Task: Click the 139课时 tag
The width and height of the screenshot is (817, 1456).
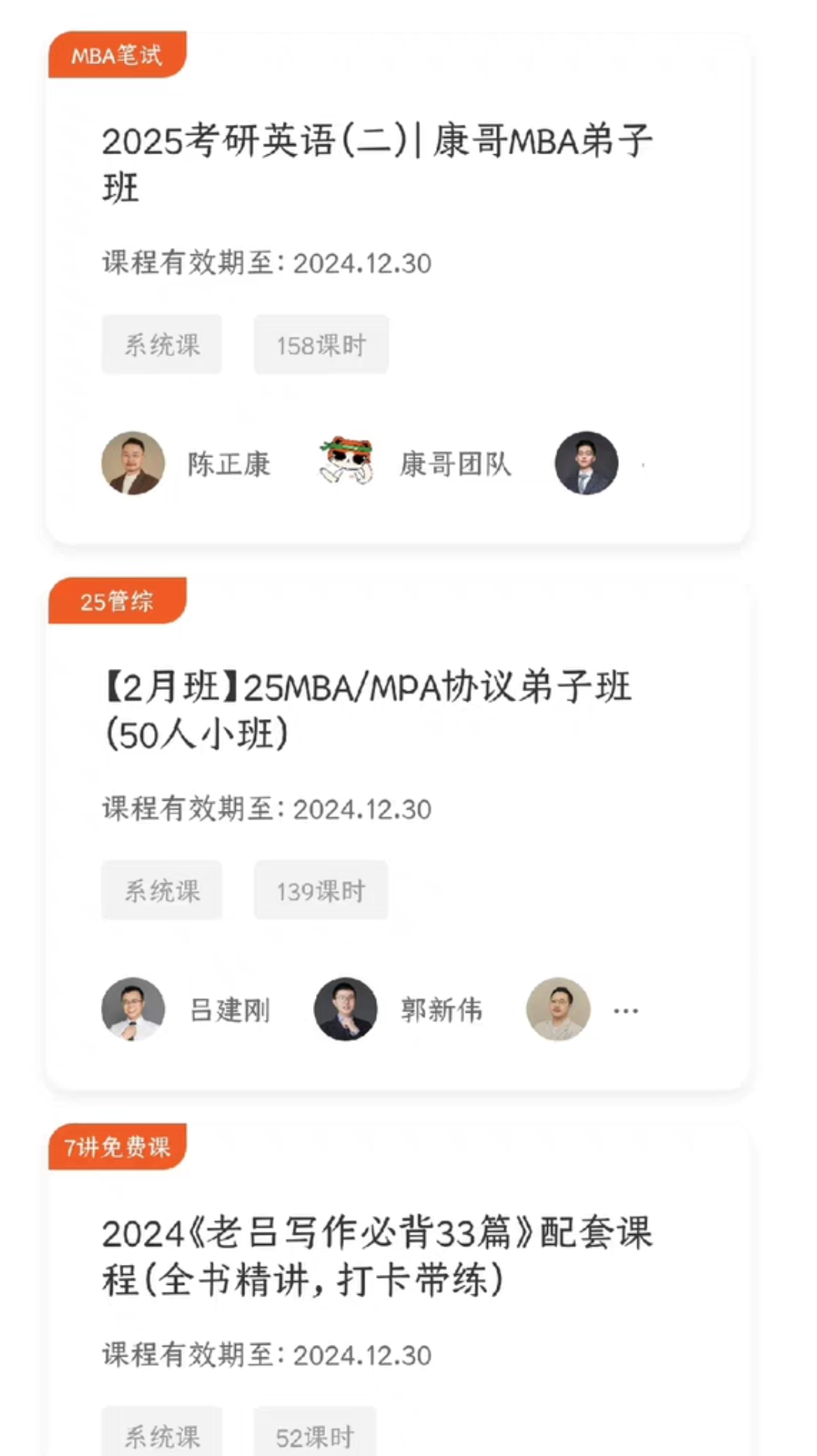Action: 320,889
